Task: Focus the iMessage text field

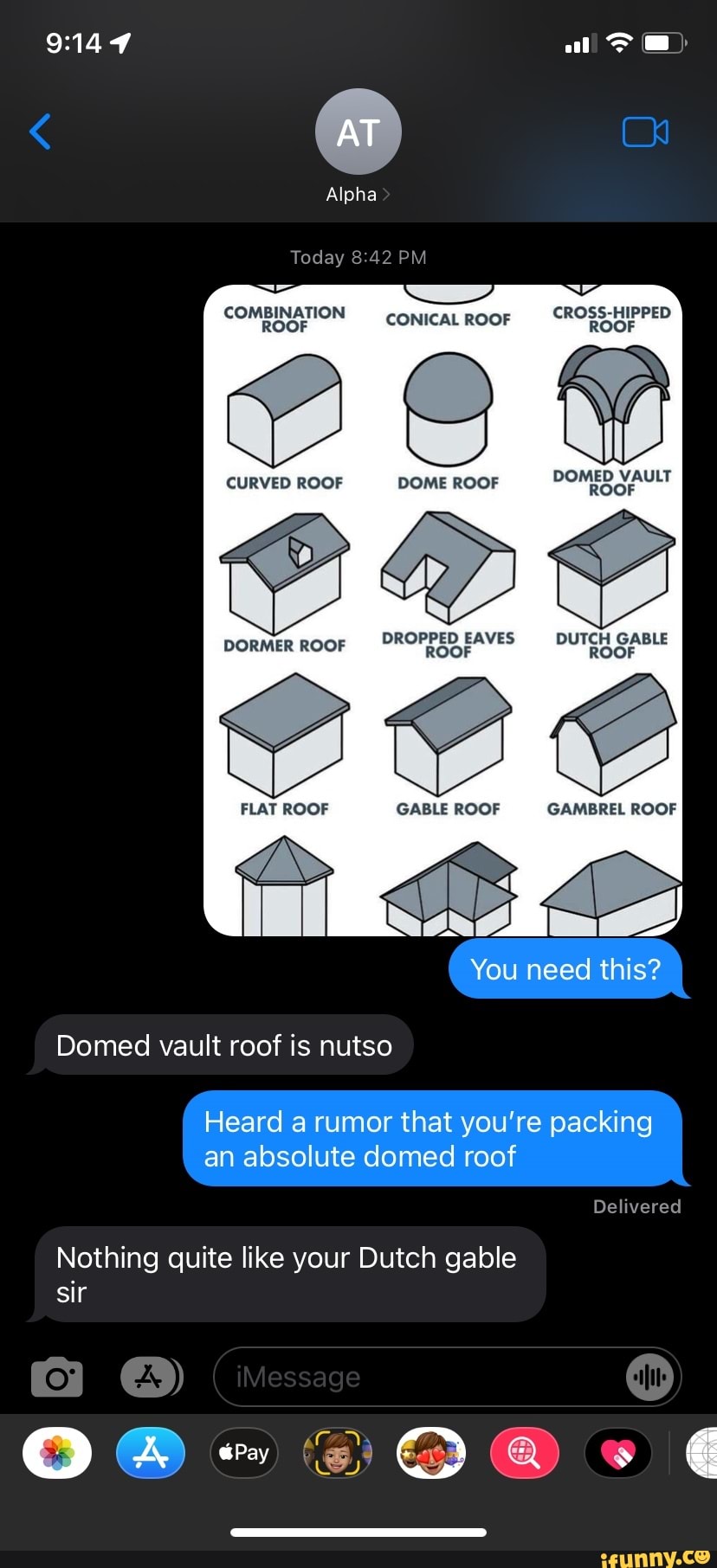Action: (416, 1377)
